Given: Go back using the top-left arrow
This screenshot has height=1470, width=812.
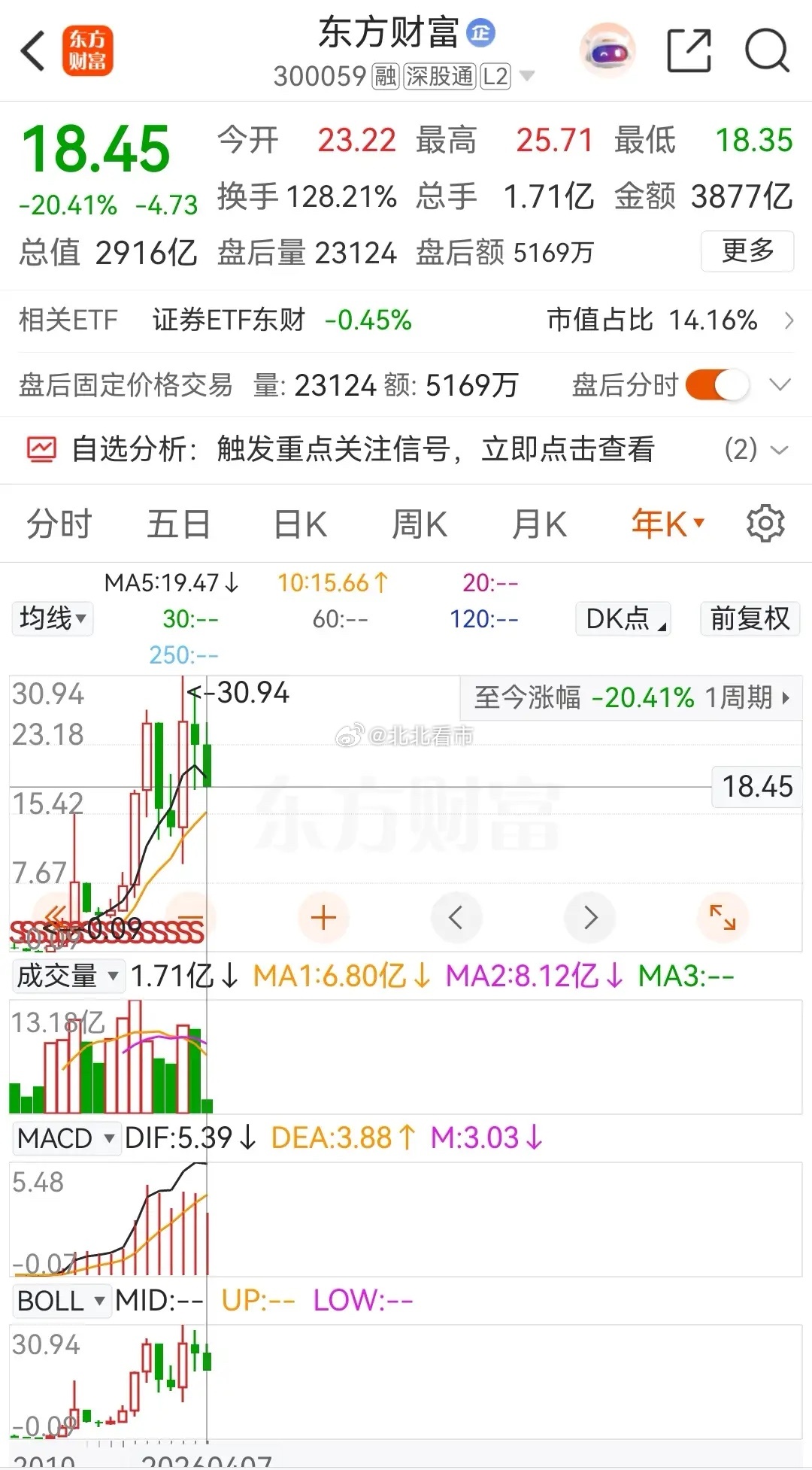Looking at the screenshot, I should click(34, 51).
